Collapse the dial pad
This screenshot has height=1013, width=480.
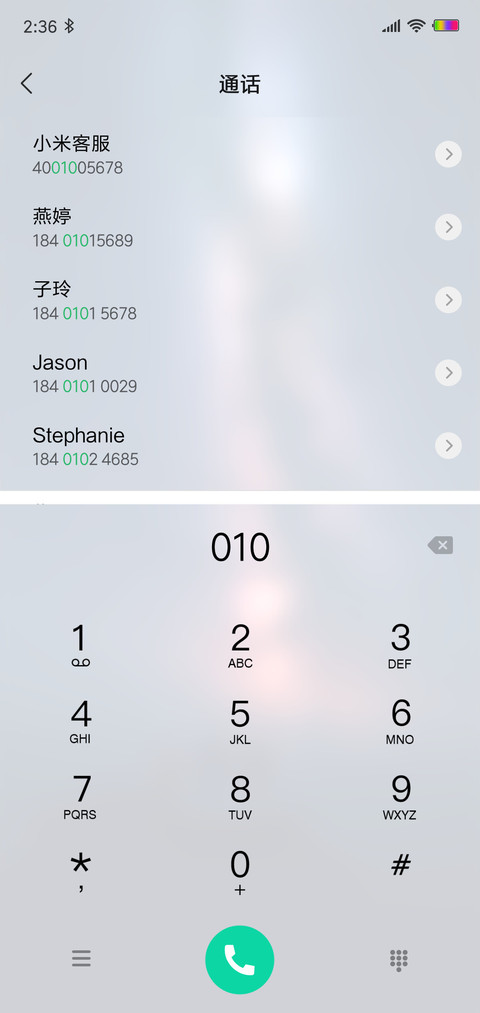pos(399,960)
